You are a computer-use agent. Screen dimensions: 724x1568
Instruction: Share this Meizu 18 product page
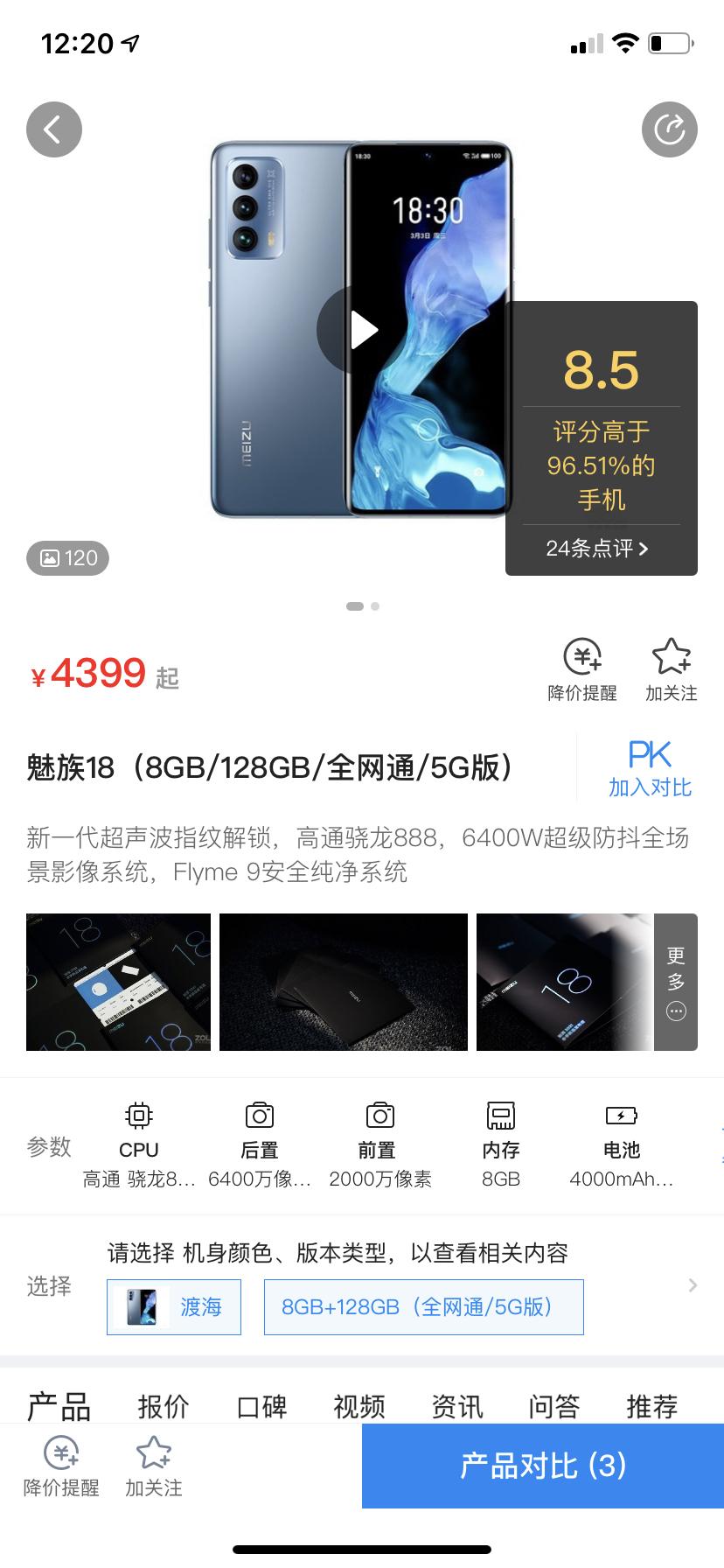click(x=669, y=130)
